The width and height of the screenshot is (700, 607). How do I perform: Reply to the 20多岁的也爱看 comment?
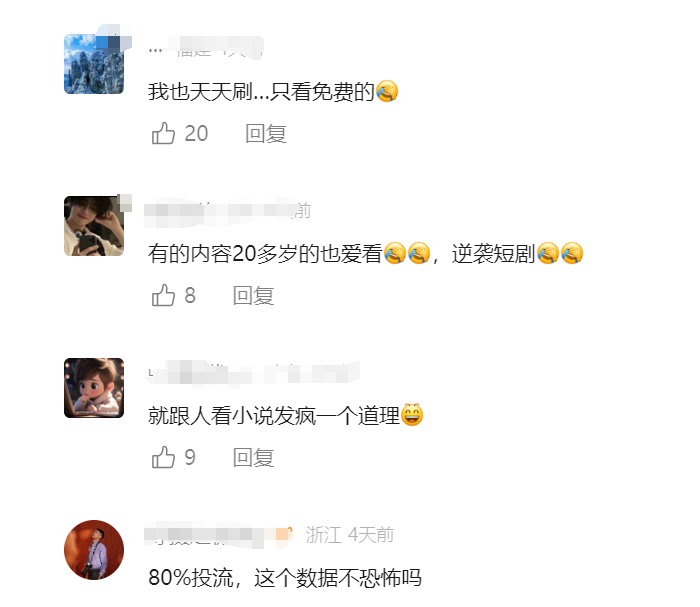tap(253, 296)
